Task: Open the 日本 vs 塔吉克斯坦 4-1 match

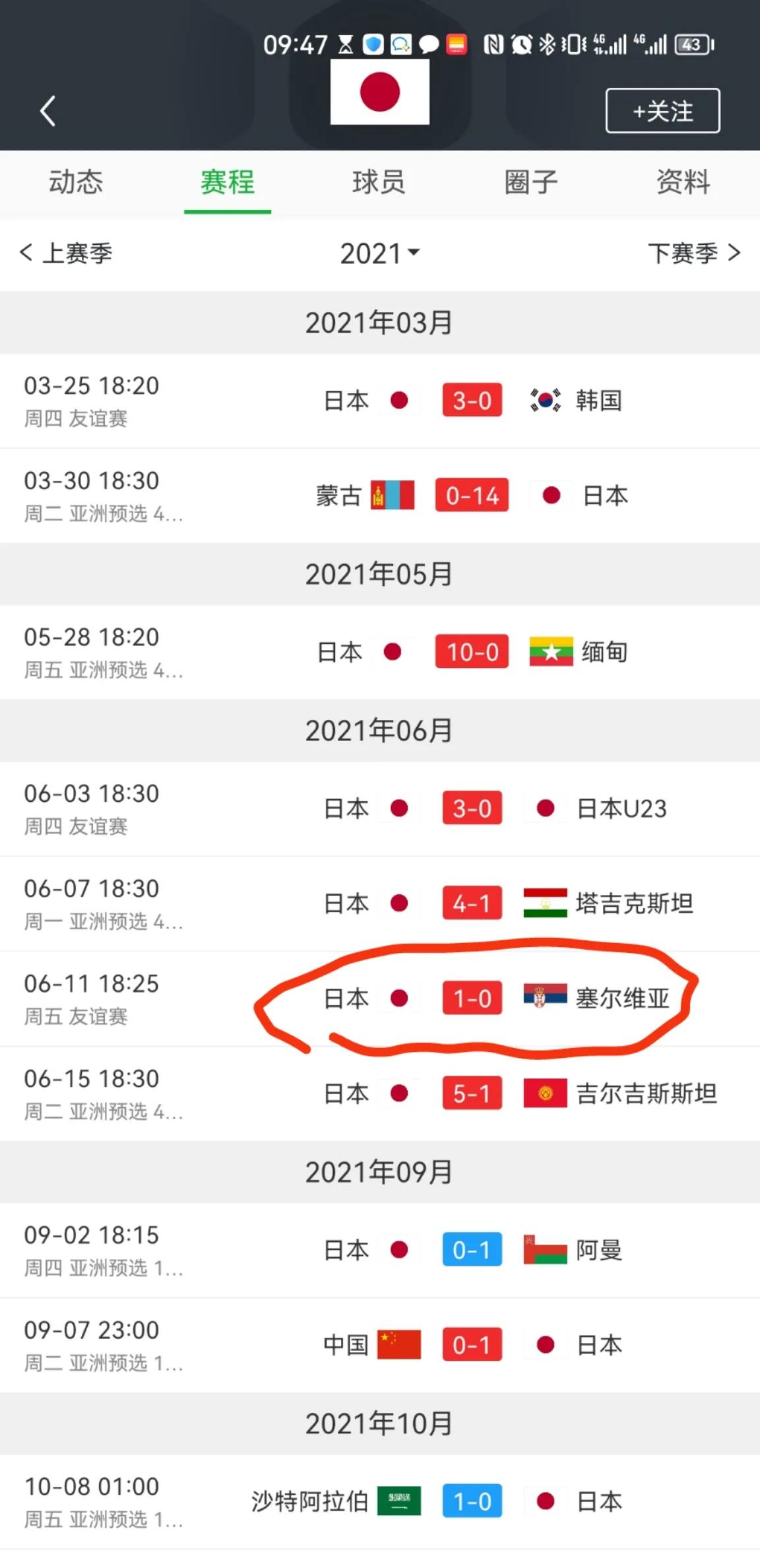Action: pos(380,903)
